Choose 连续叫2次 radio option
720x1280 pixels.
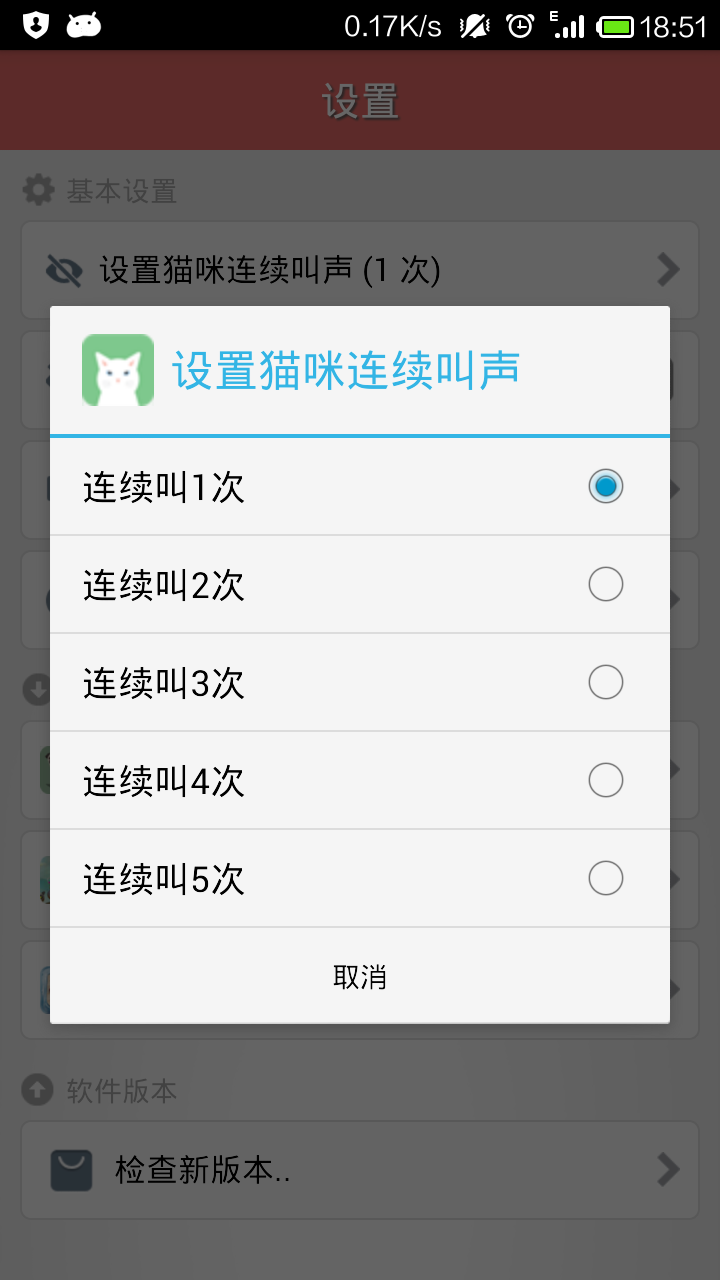(x=360, y=585)
